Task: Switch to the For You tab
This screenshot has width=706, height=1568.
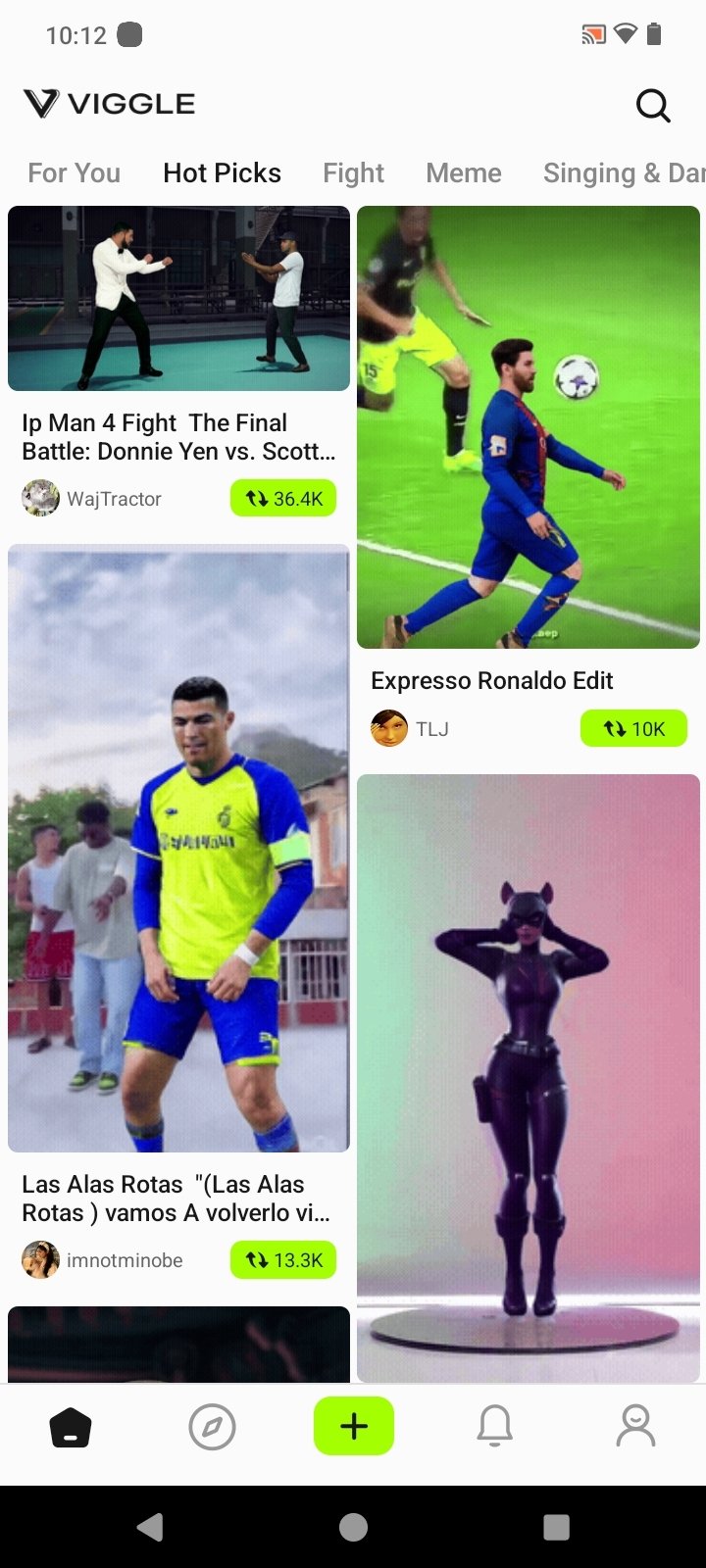Action: click(x=74, y=173)
